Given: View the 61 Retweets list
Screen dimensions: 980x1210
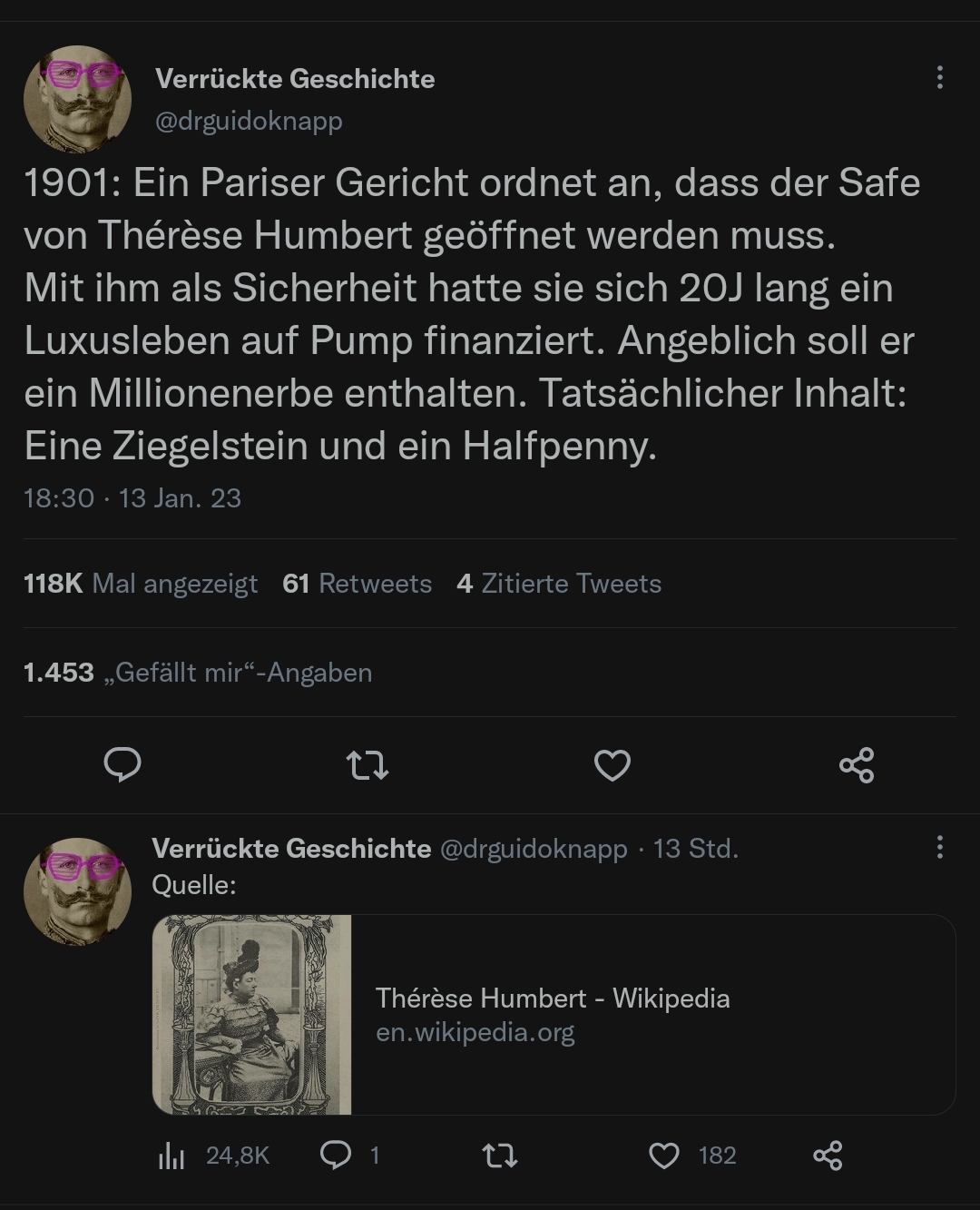Looking at the screenshot, I should (x=357, y=584).
